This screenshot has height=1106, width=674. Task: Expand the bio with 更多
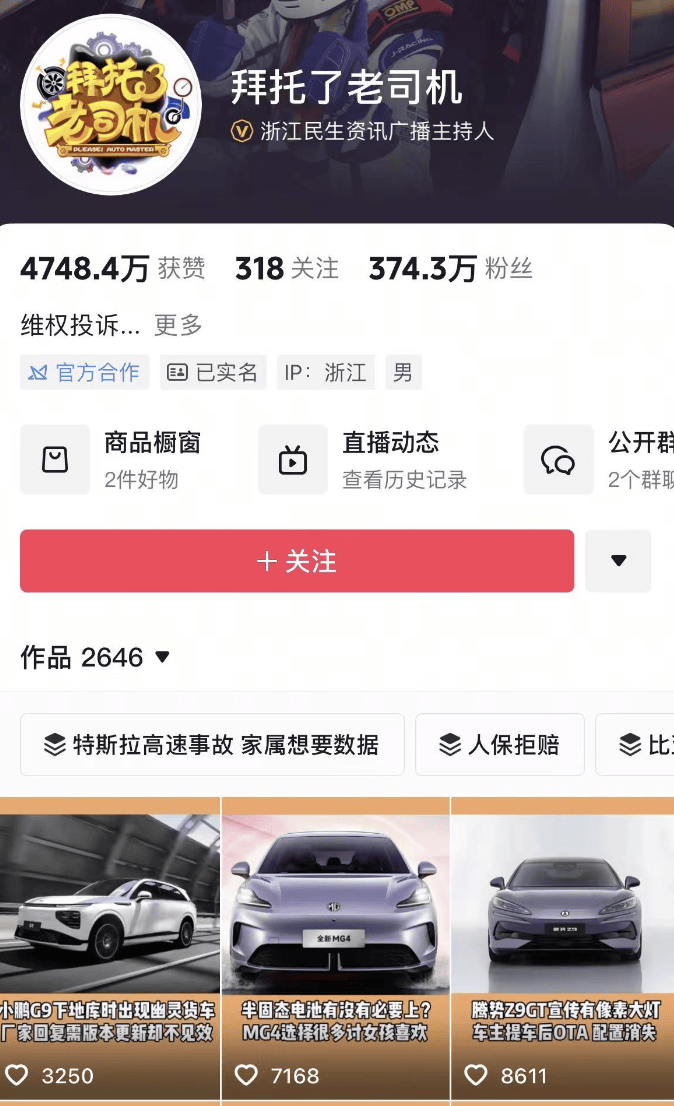[178, 325]
